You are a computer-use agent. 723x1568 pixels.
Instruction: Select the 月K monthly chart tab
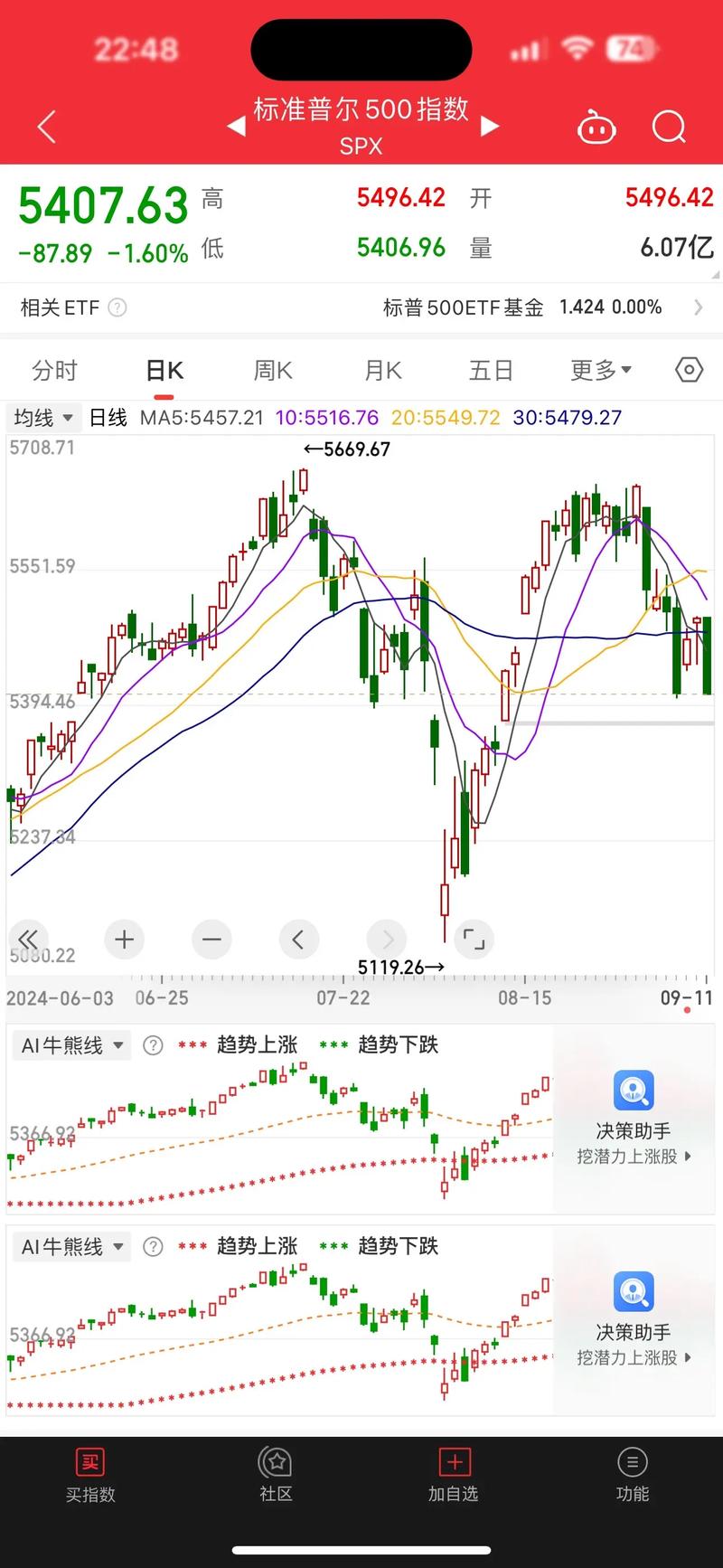coord(383,371)
